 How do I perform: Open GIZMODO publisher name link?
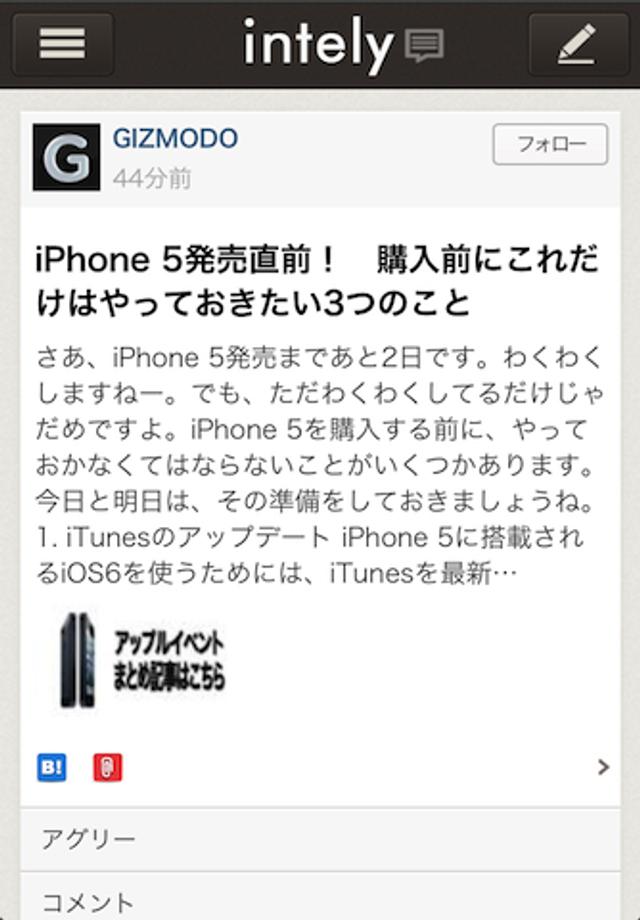tap(175, 139)
